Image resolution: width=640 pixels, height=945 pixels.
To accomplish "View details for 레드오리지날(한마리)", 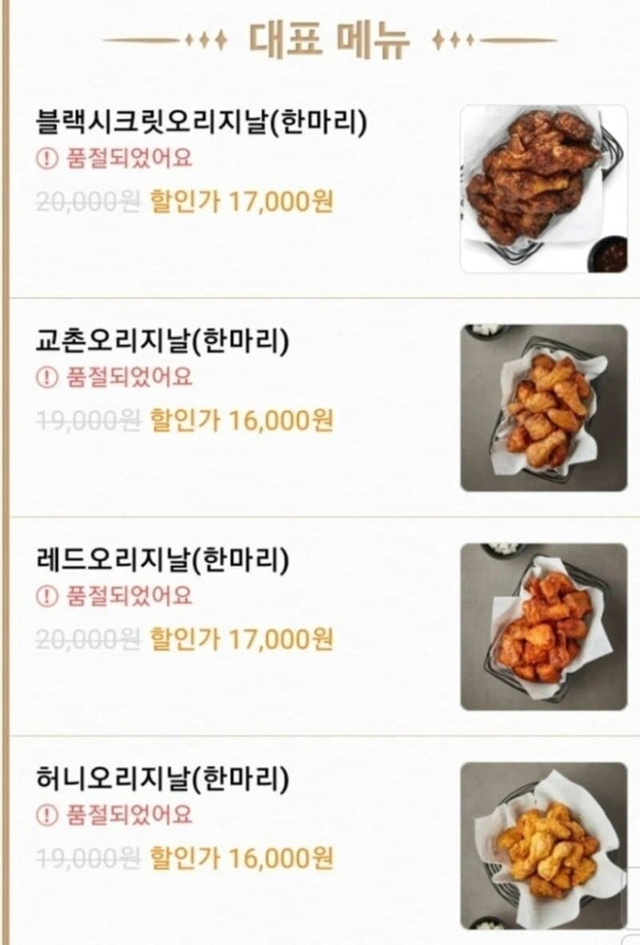I will (x=162, y=560).
